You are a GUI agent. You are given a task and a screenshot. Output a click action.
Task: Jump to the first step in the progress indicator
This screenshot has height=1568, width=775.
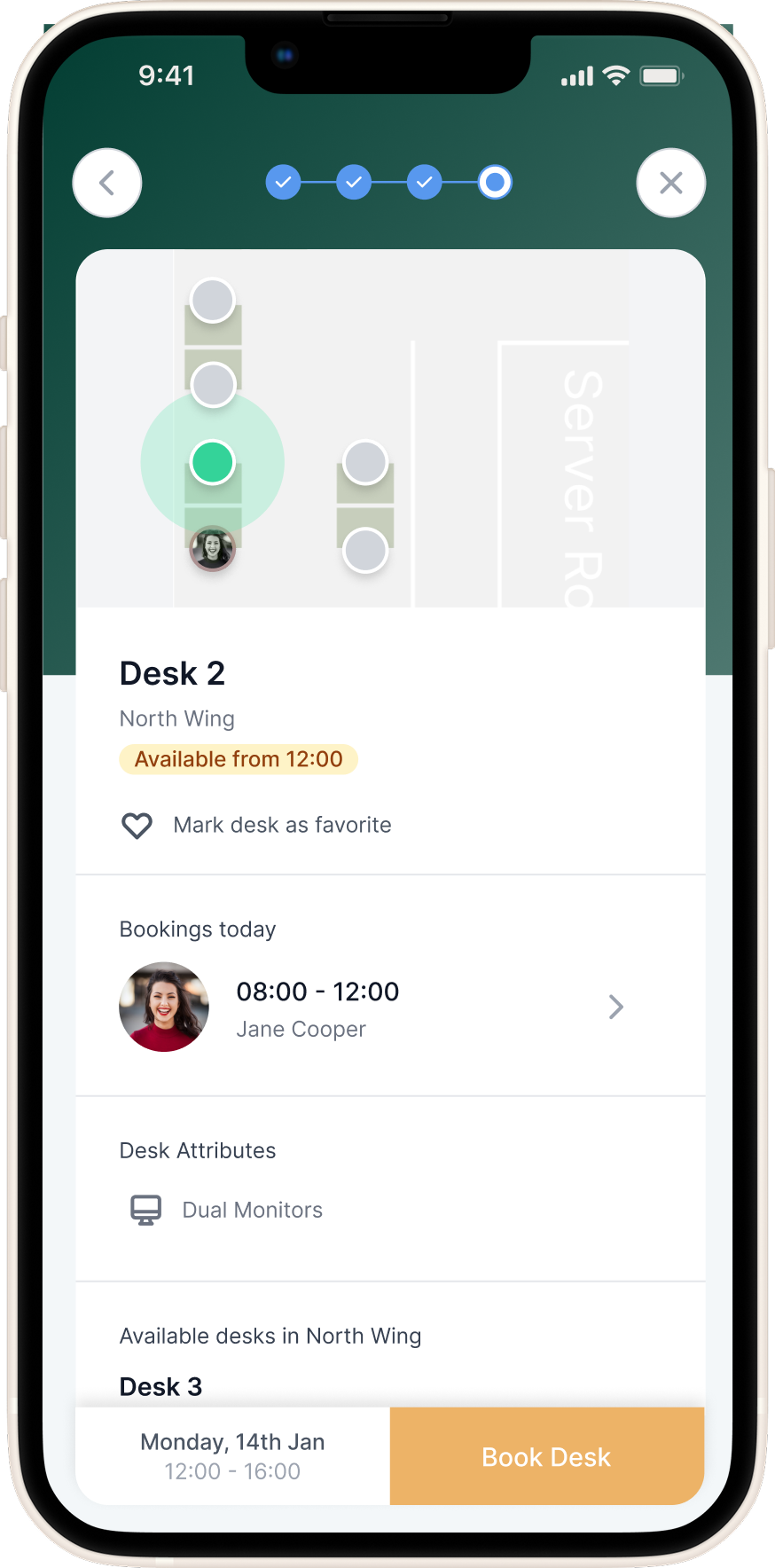tap(283, 183)
